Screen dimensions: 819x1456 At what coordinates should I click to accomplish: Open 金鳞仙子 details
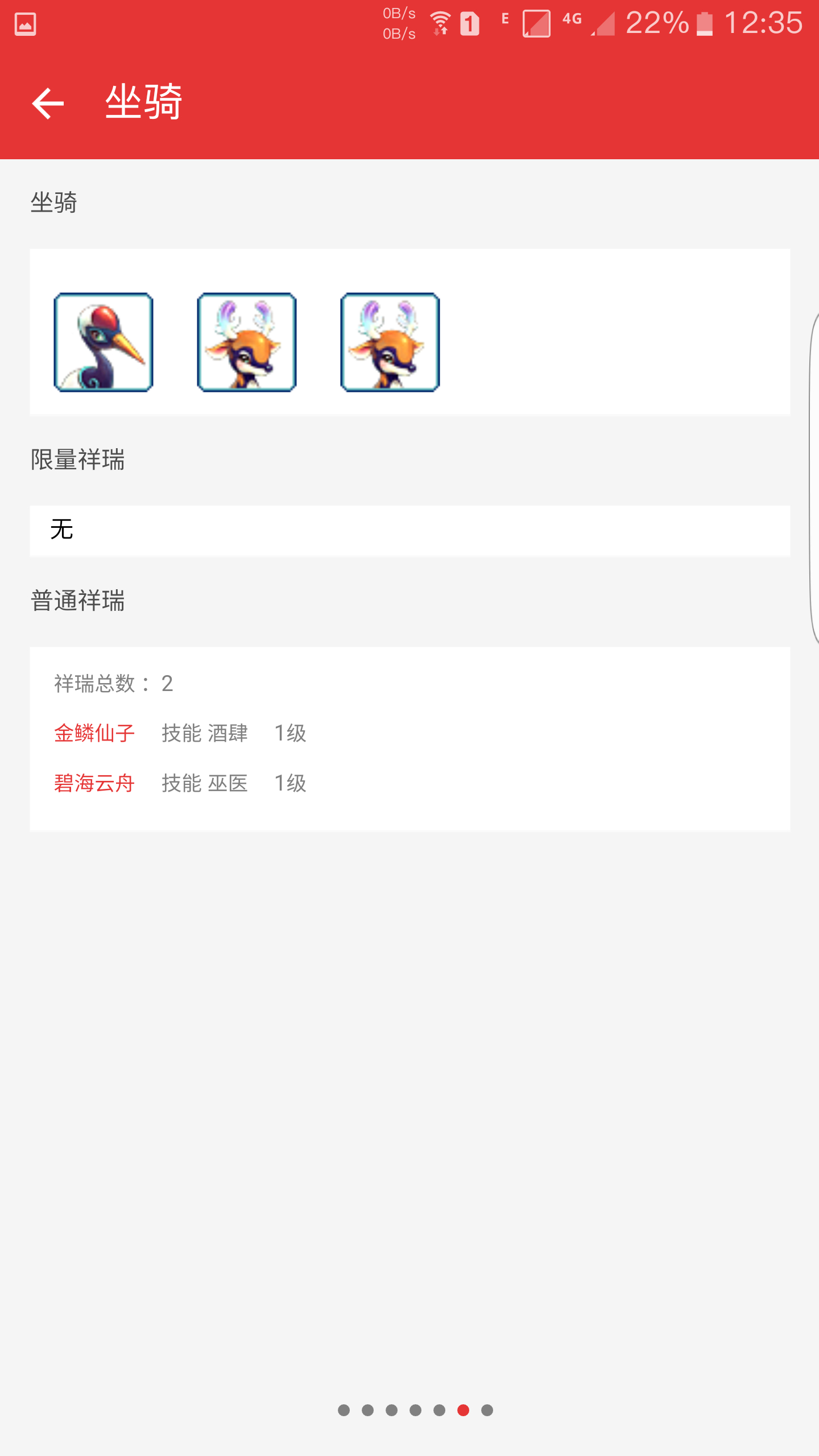click(x=94, y=733)
